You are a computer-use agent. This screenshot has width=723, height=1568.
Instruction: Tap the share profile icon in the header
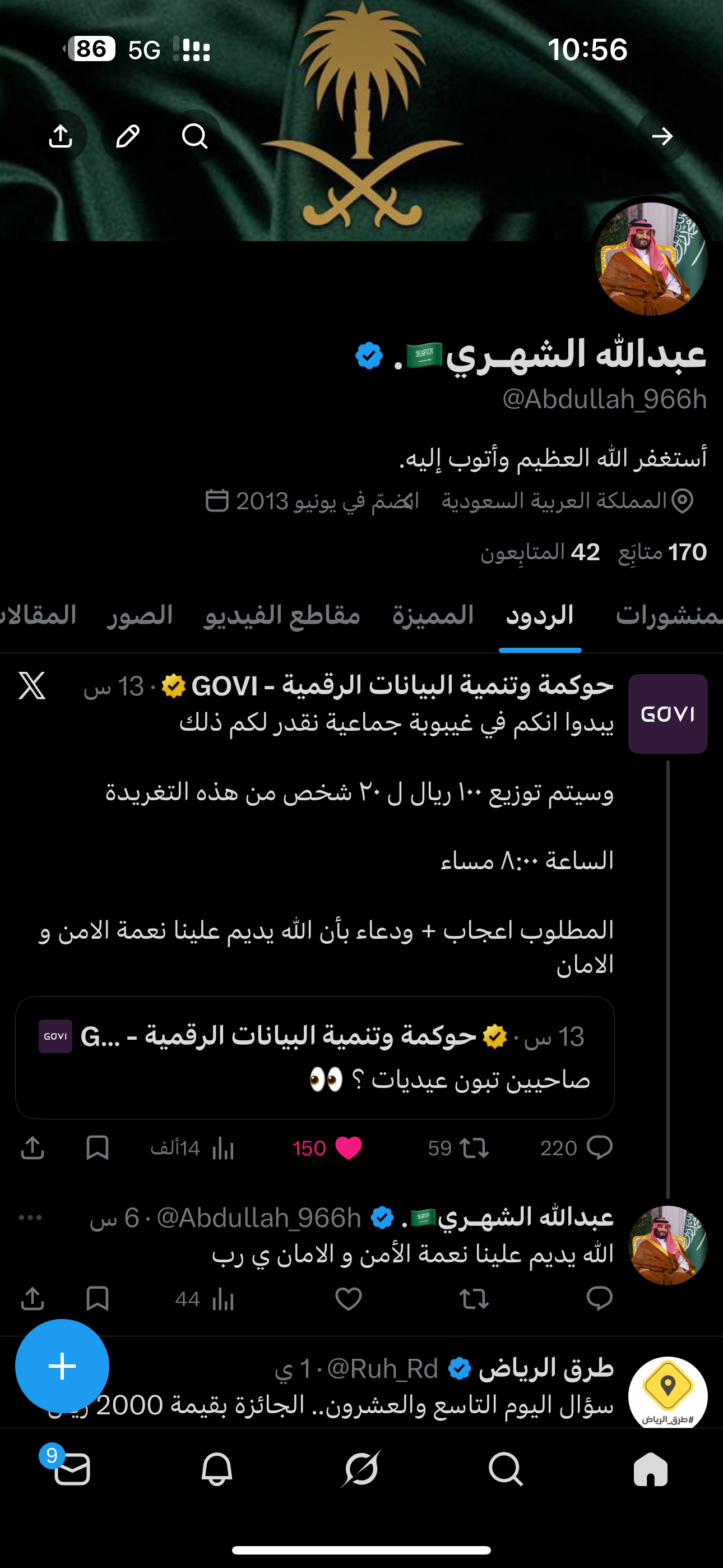[61, 136]
